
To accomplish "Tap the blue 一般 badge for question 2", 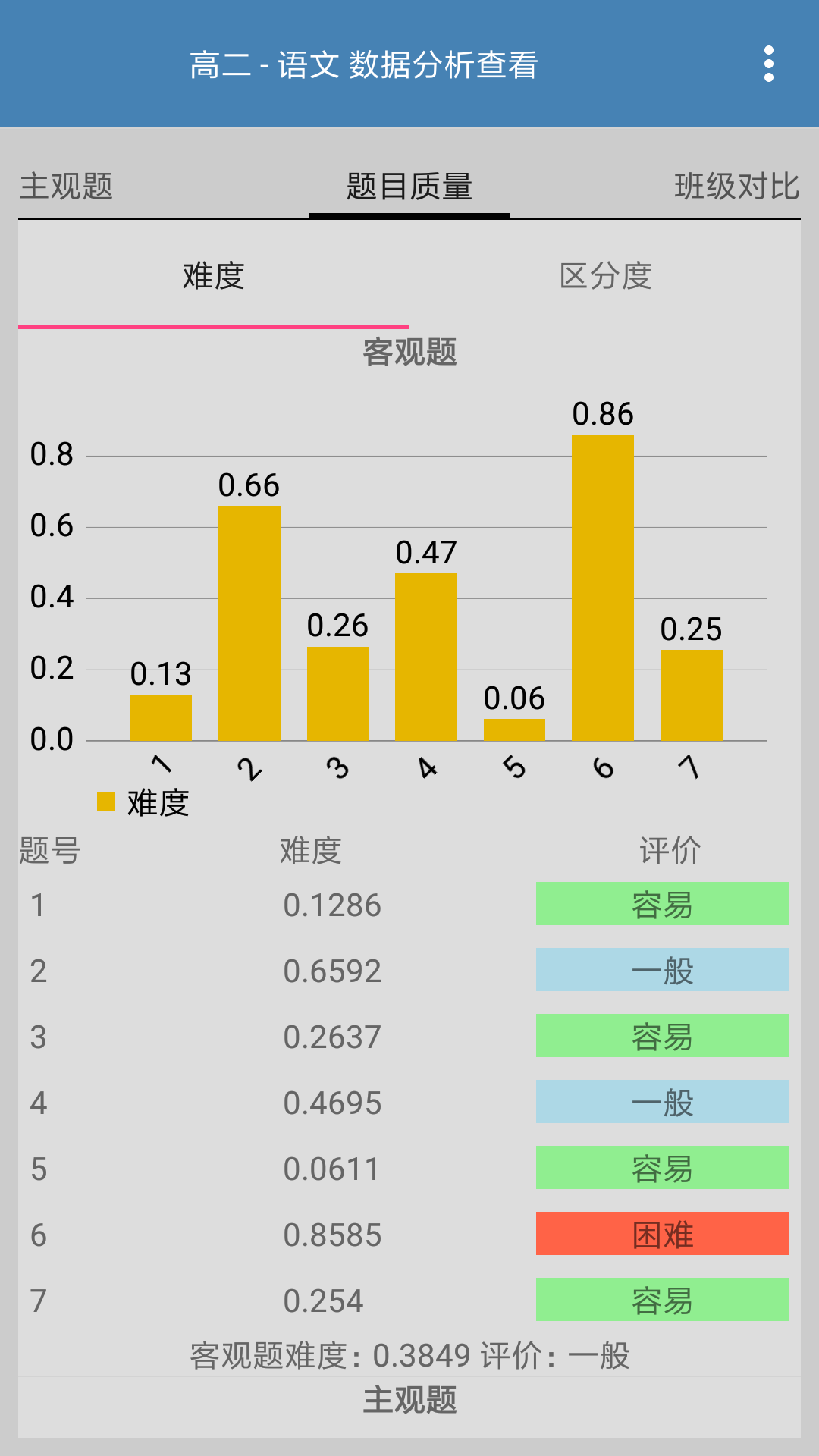I will click(x=663, y=970).
